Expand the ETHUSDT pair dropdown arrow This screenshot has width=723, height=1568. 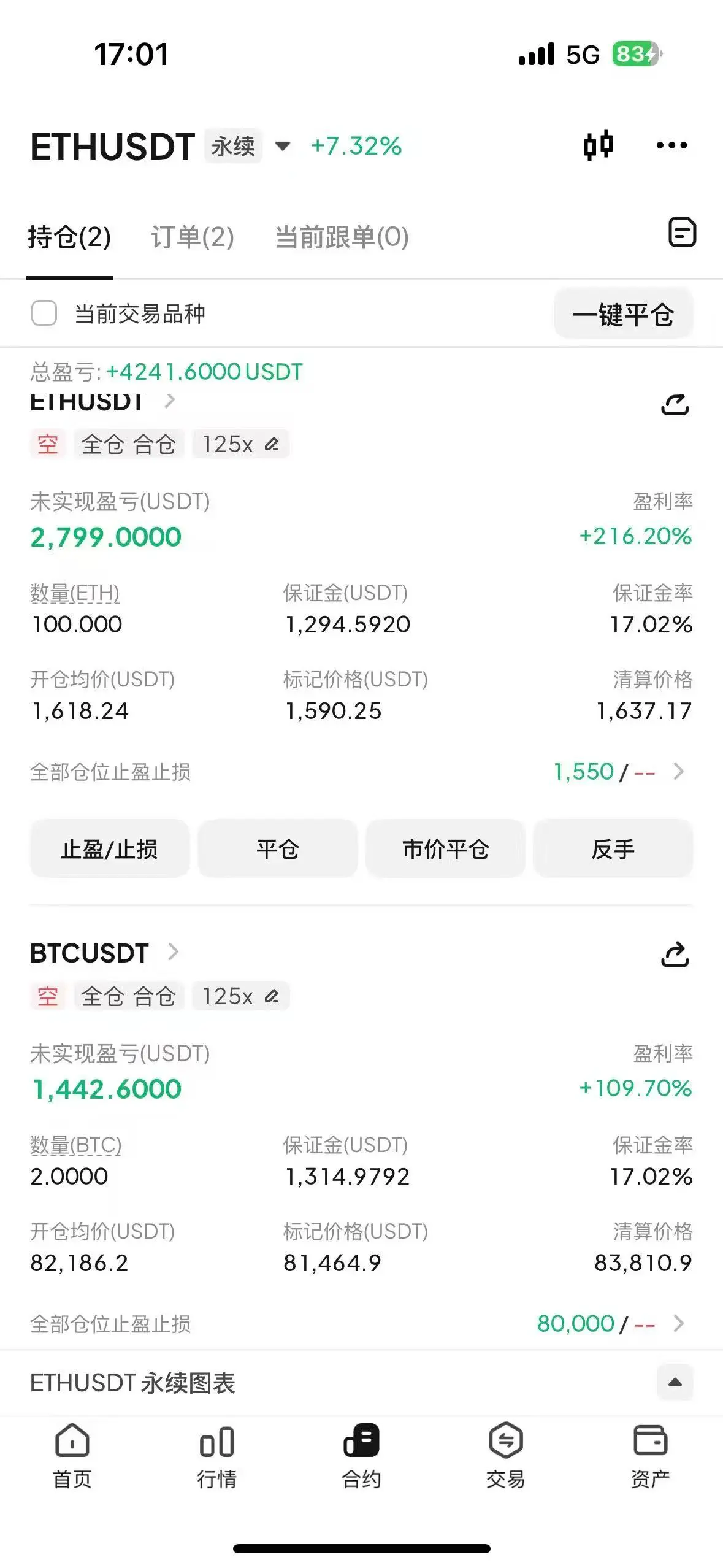283,146
